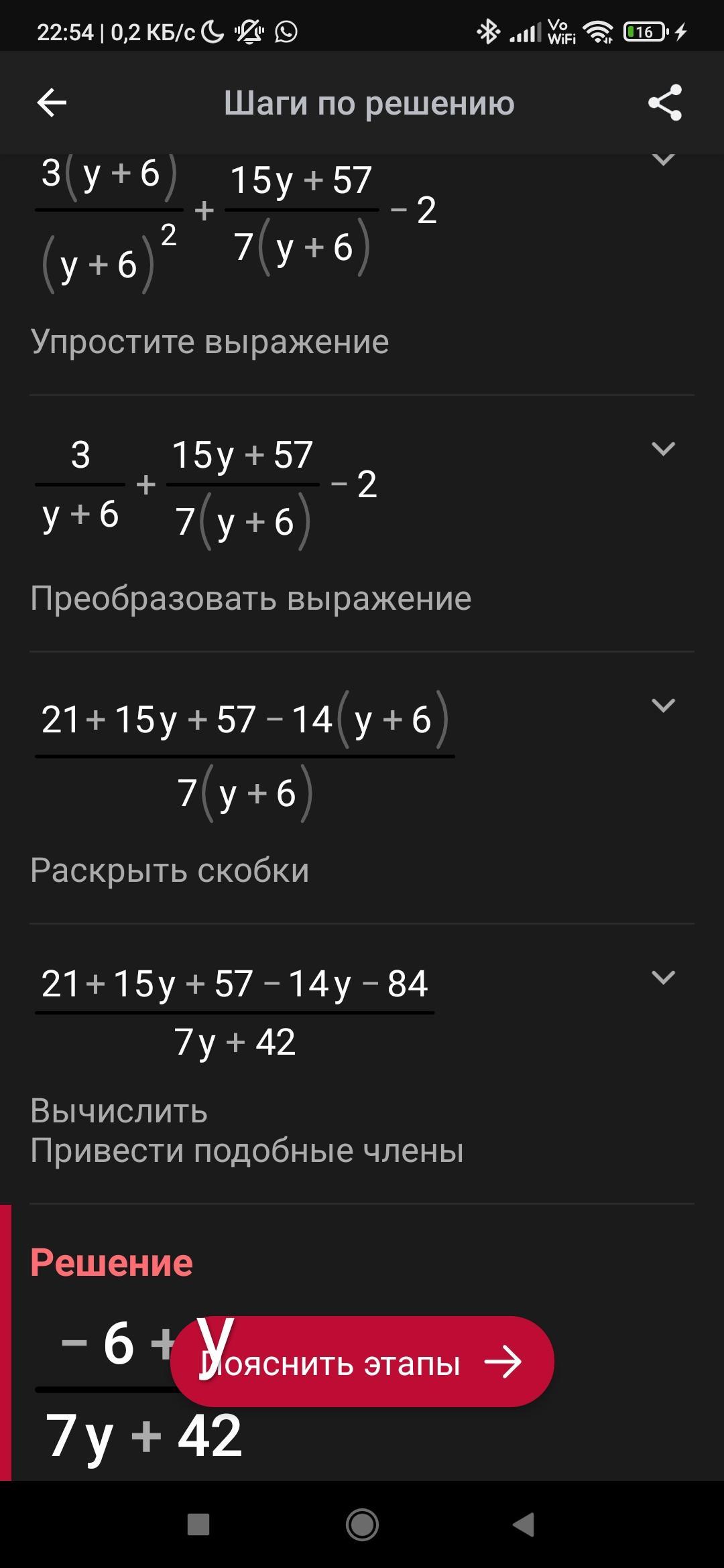Image resolution: width=724 pixels, height=1568 pixels.
Task: Share the solution steps
Action: click(x=664, y=103)
